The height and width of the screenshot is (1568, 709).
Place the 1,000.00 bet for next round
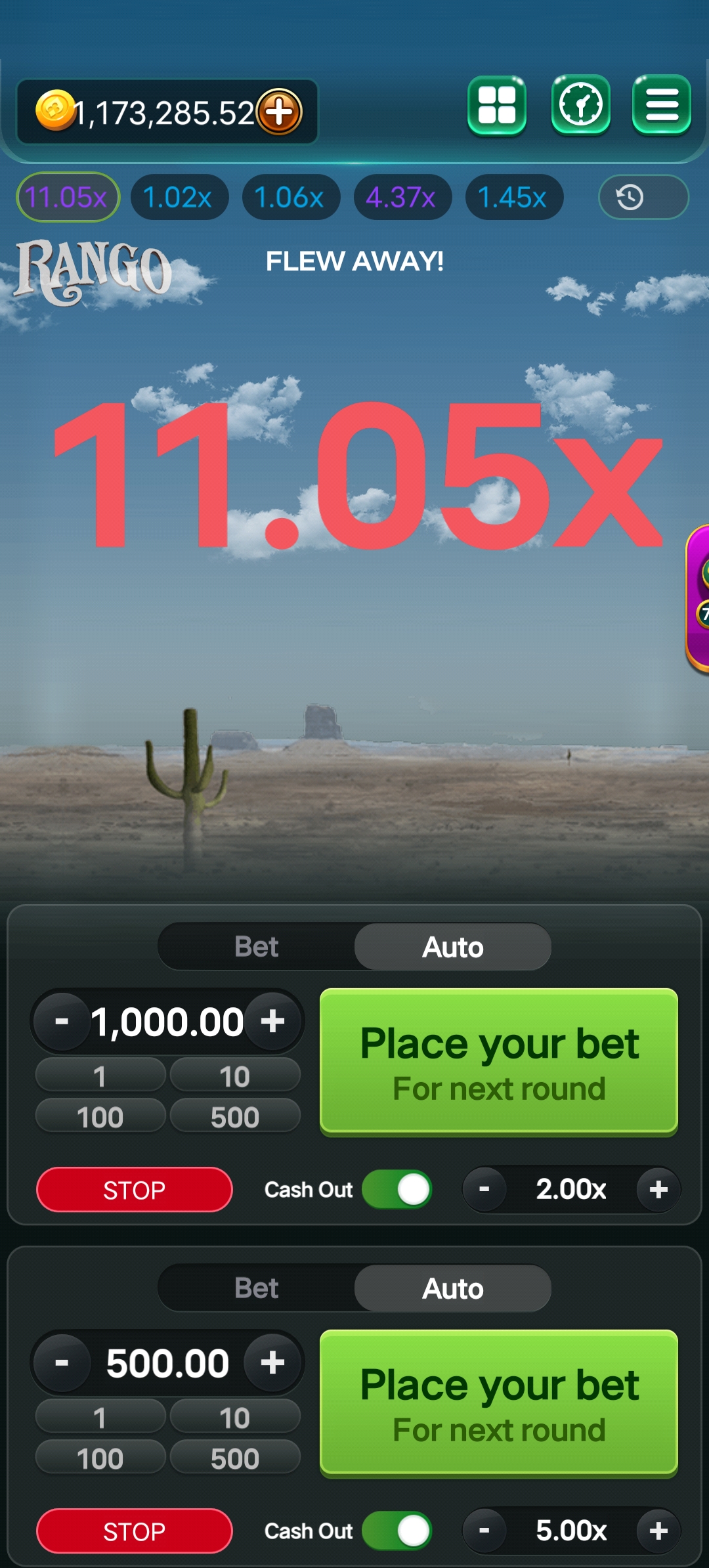pyautogui.click(x=498, y=1061)
